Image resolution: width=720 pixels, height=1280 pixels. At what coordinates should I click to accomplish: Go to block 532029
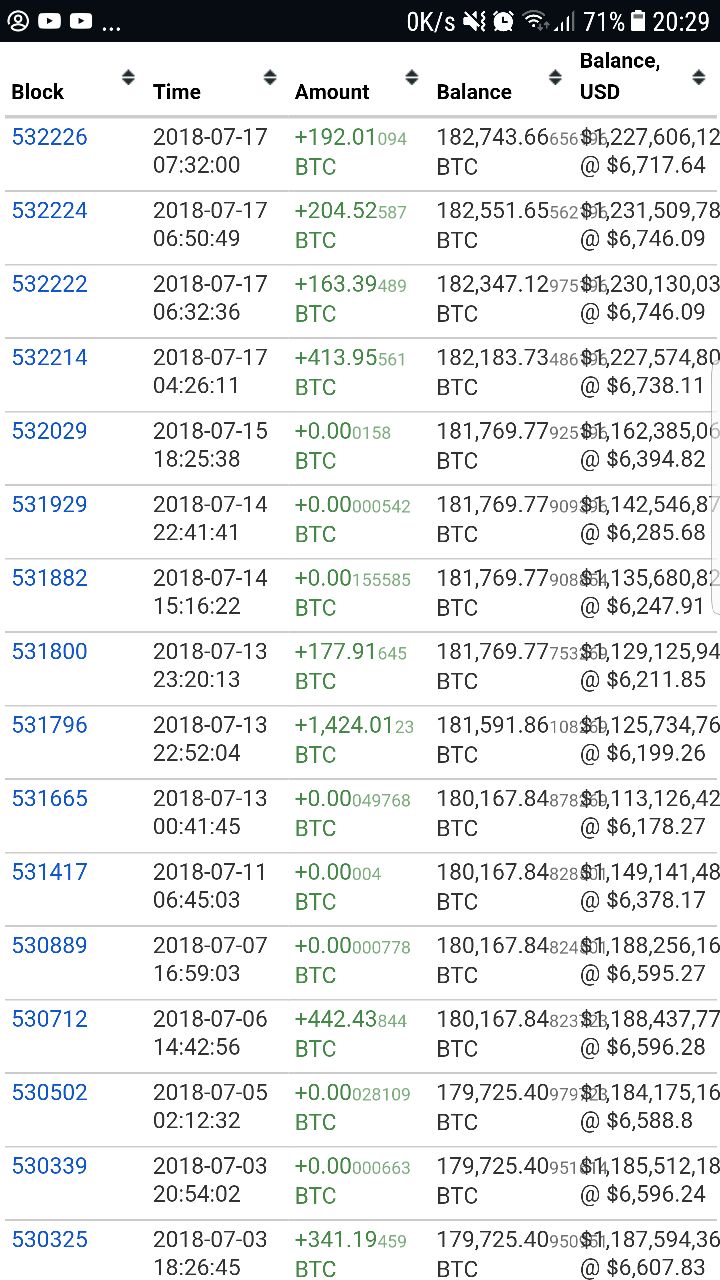click(49, 431)
